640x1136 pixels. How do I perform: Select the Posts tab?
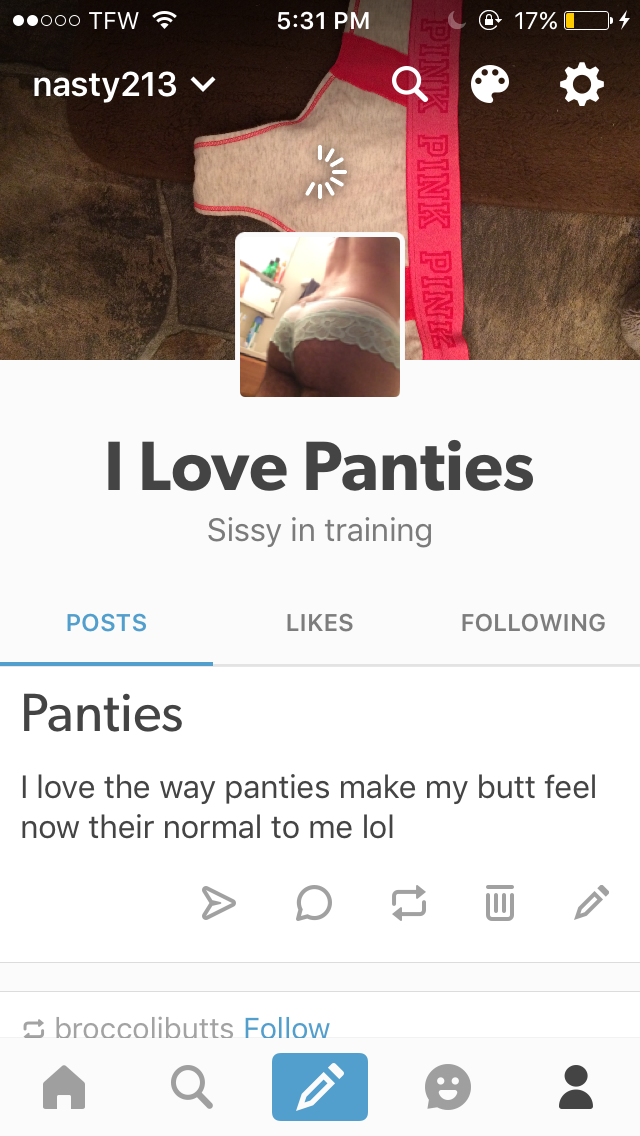tap(106, 623)
